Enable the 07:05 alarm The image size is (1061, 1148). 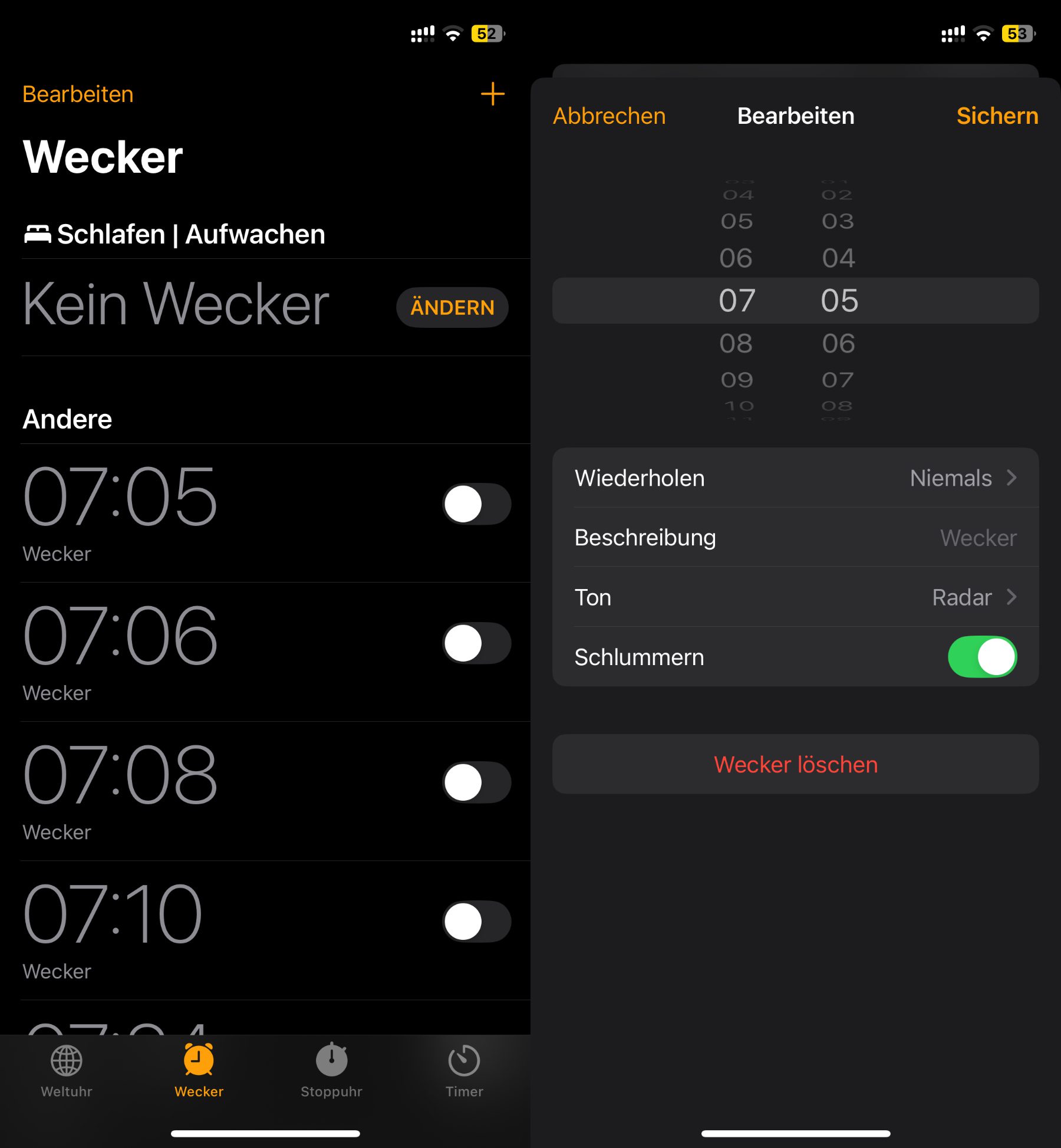coord(476,504)
